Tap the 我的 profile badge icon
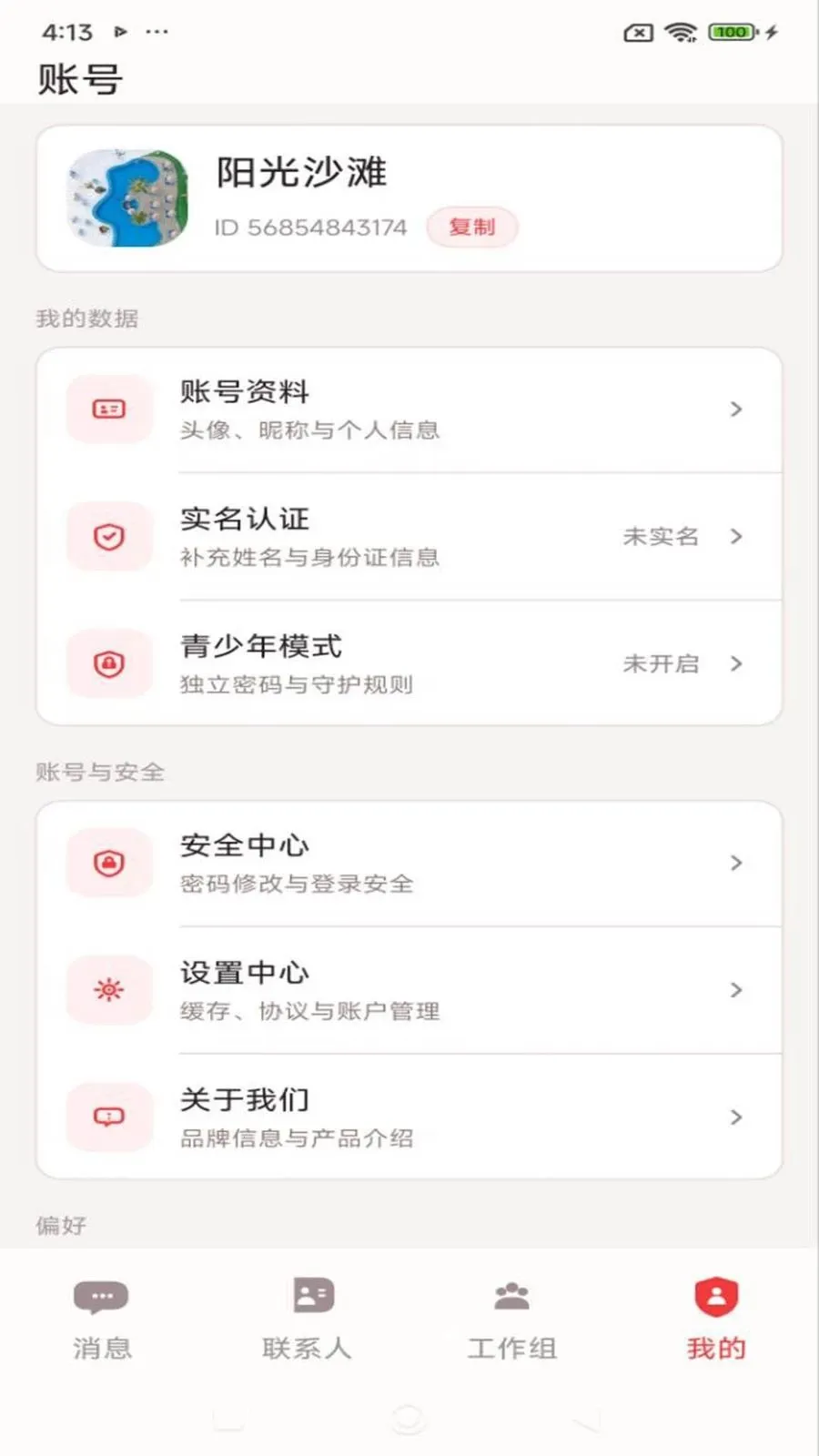819x1456 pixels. pos(716,1296)
